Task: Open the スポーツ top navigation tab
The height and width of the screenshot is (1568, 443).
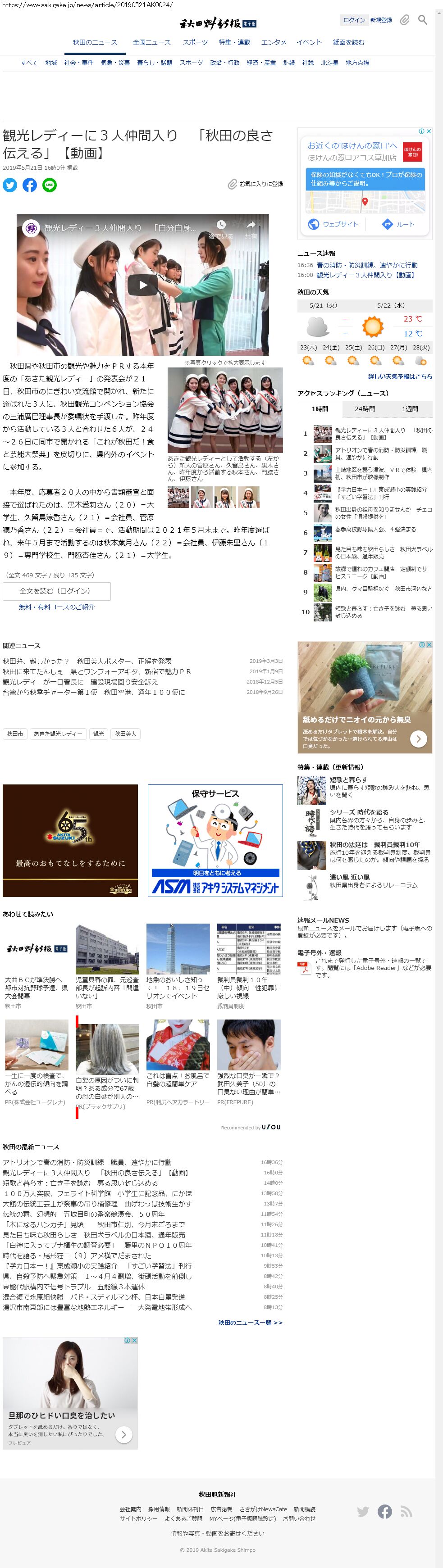Action: [195, 42]
